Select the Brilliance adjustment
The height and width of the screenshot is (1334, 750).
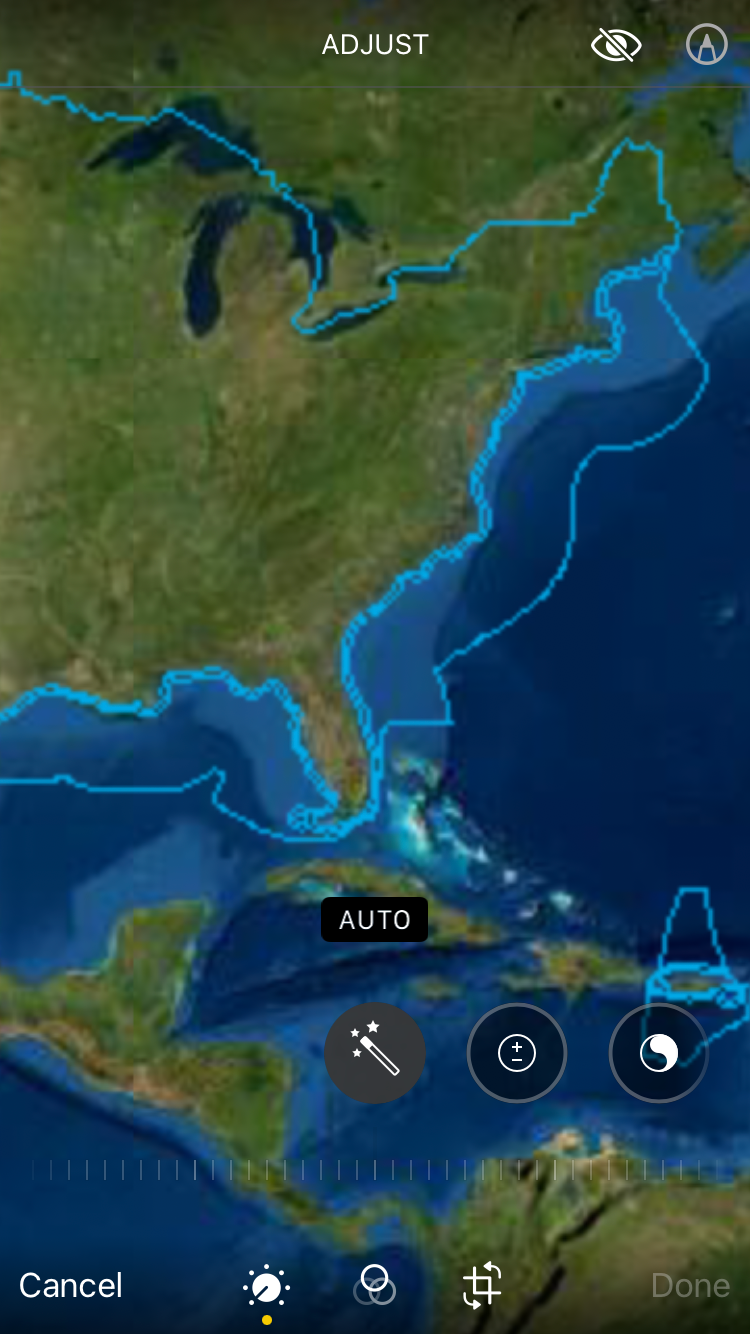tap(659, 1053)
